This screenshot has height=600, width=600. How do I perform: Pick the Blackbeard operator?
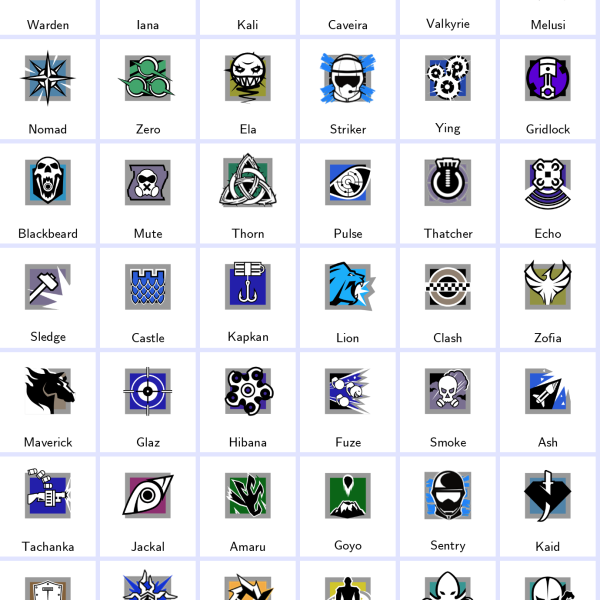click(x=48, y=184)
